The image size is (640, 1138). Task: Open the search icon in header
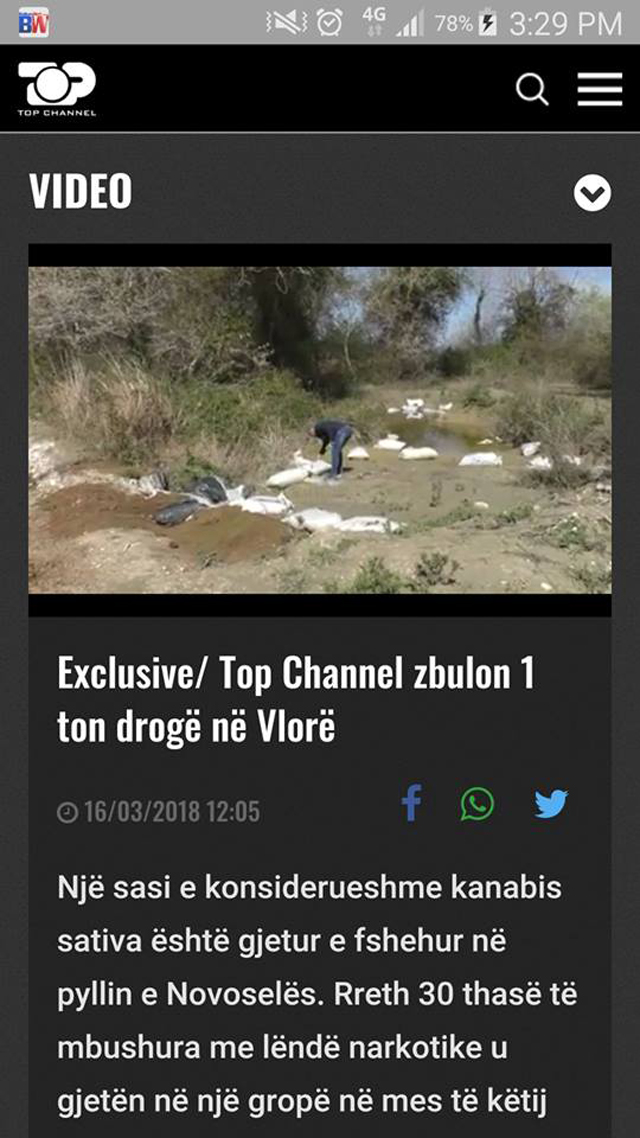pos(532,90)
